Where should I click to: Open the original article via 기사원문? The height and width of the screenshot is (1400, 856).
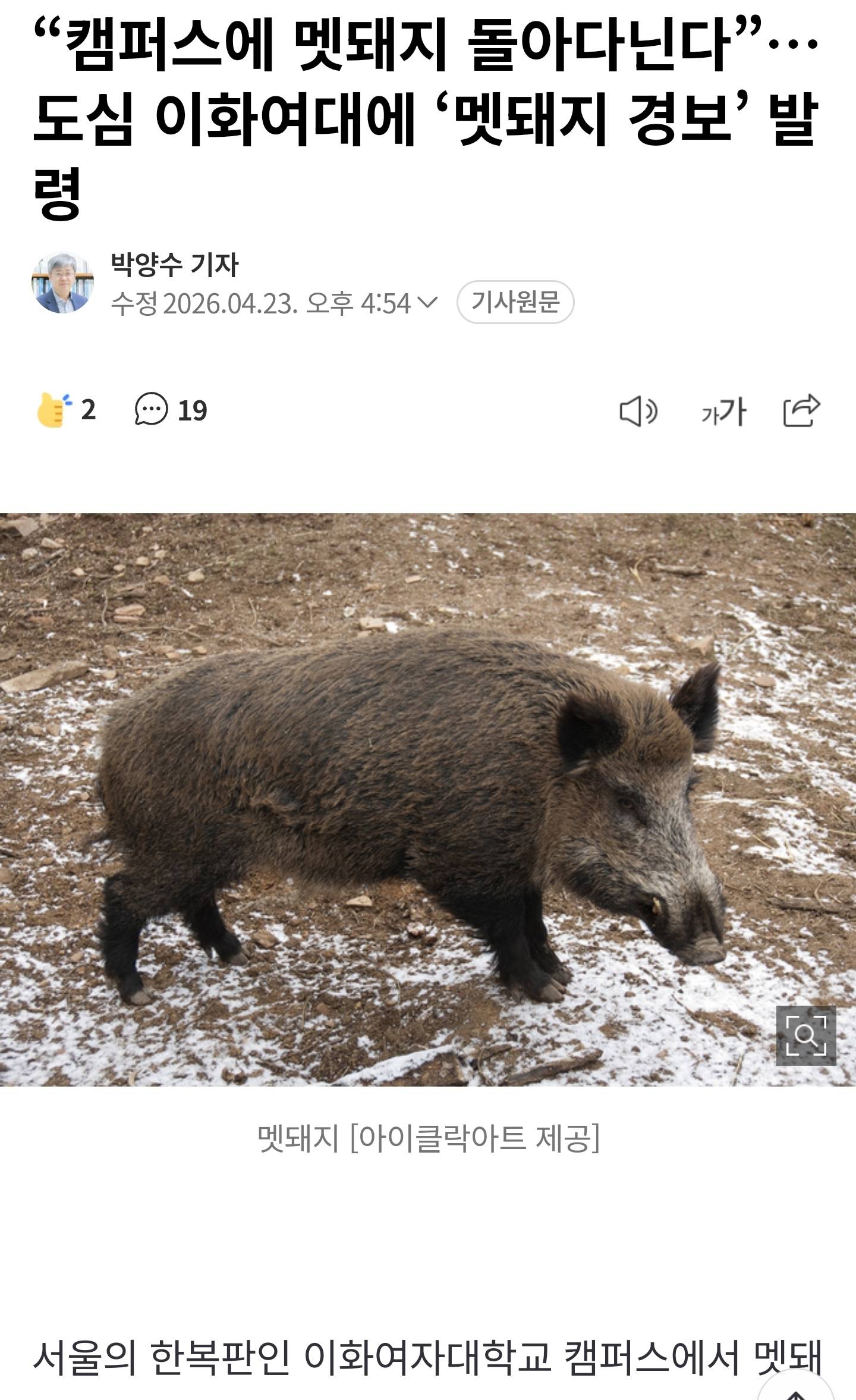point(515,302)
